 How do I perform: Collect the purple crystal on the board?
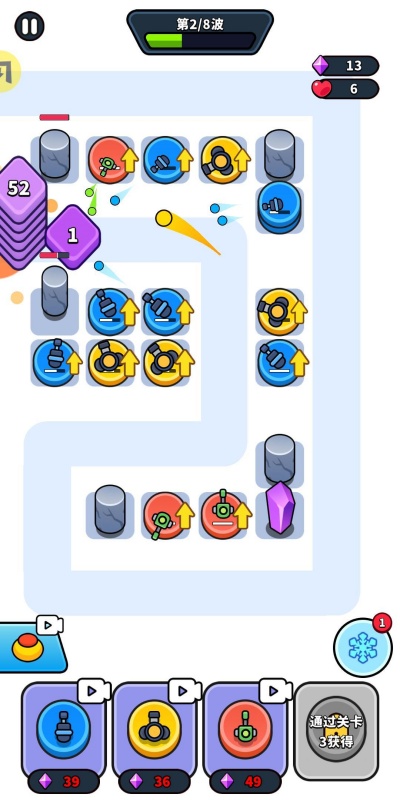tap(281, 508)
